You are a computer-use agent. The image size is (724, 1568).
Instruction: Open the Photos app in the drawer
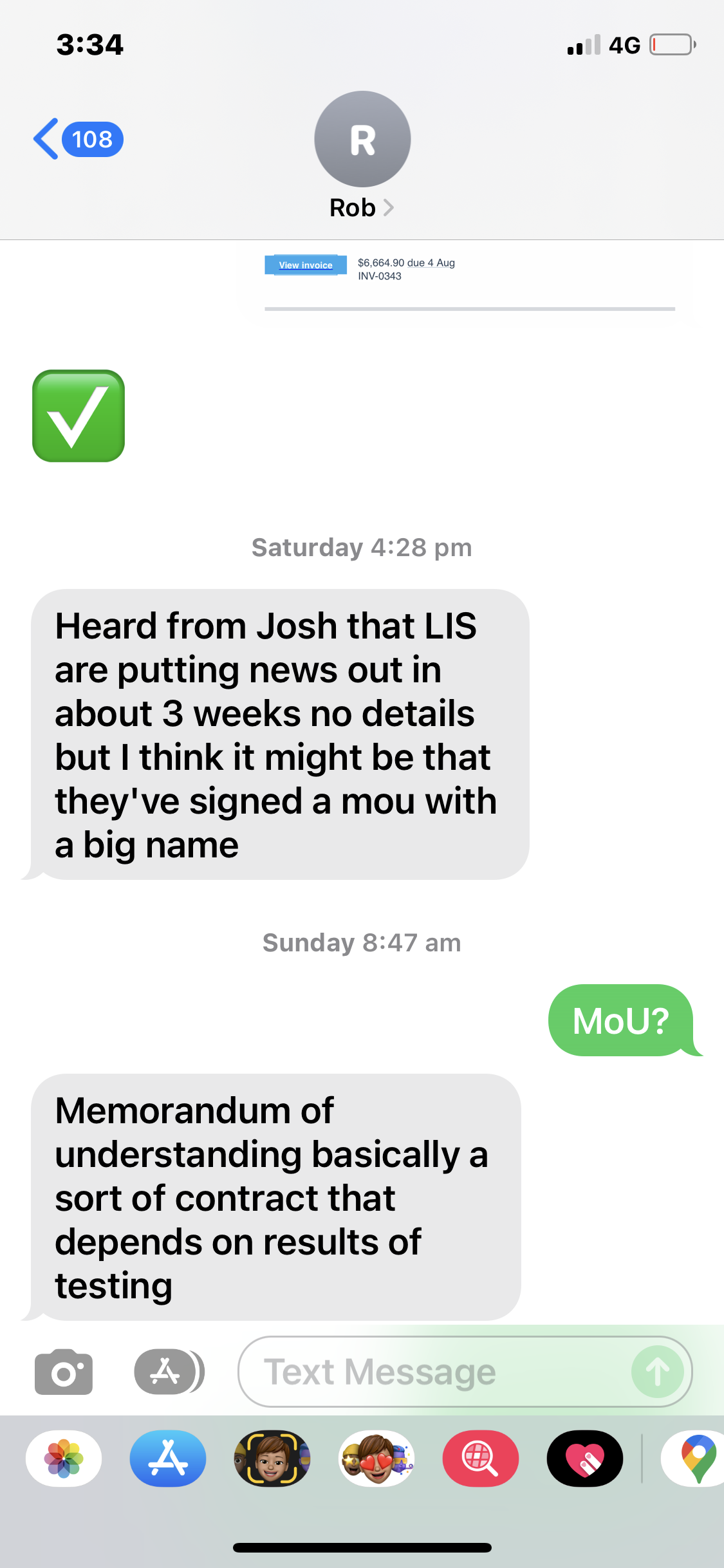pyautogui.click(x=64, y=1459)
